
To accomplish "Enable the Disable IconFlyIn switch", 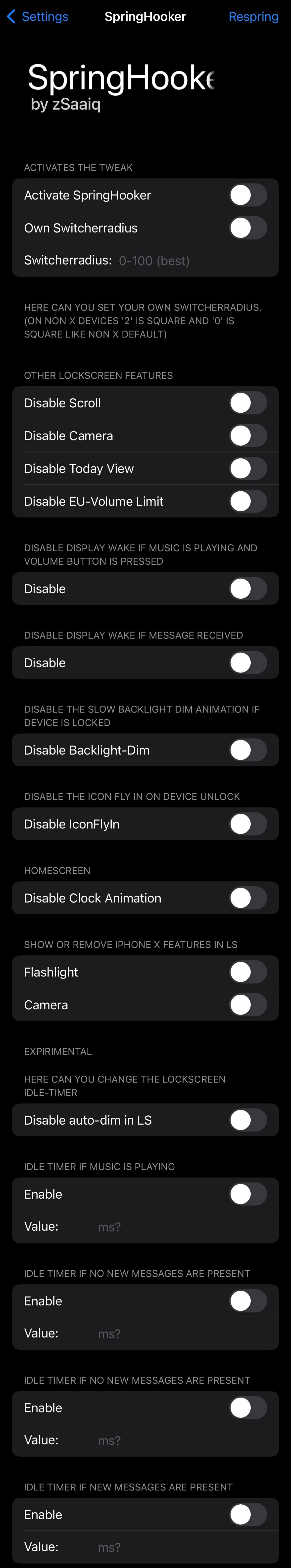I will click(x=248, y=824).
